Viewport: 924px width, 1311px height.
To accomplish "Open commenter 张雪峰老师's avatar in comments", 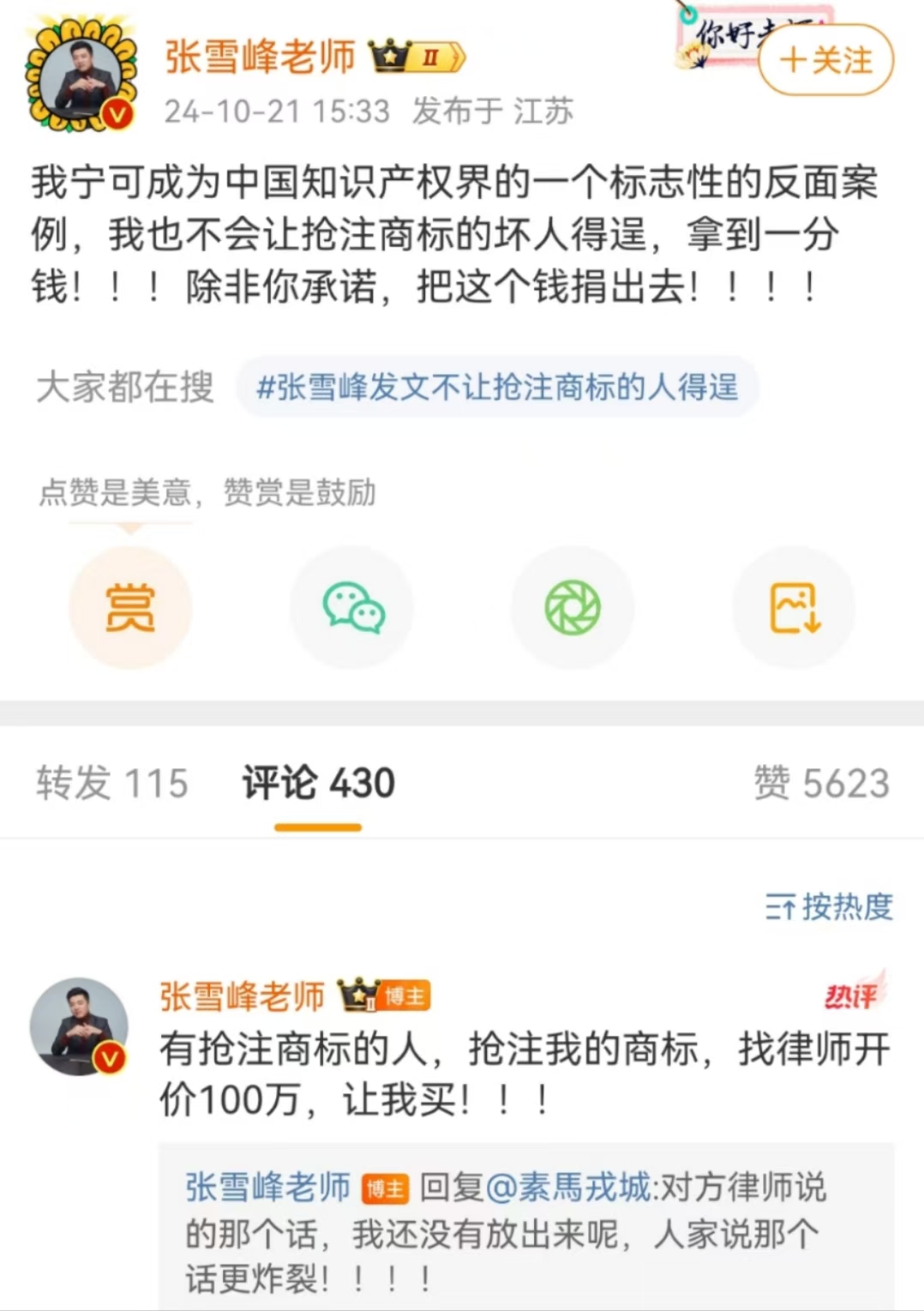I will 79,1026.
